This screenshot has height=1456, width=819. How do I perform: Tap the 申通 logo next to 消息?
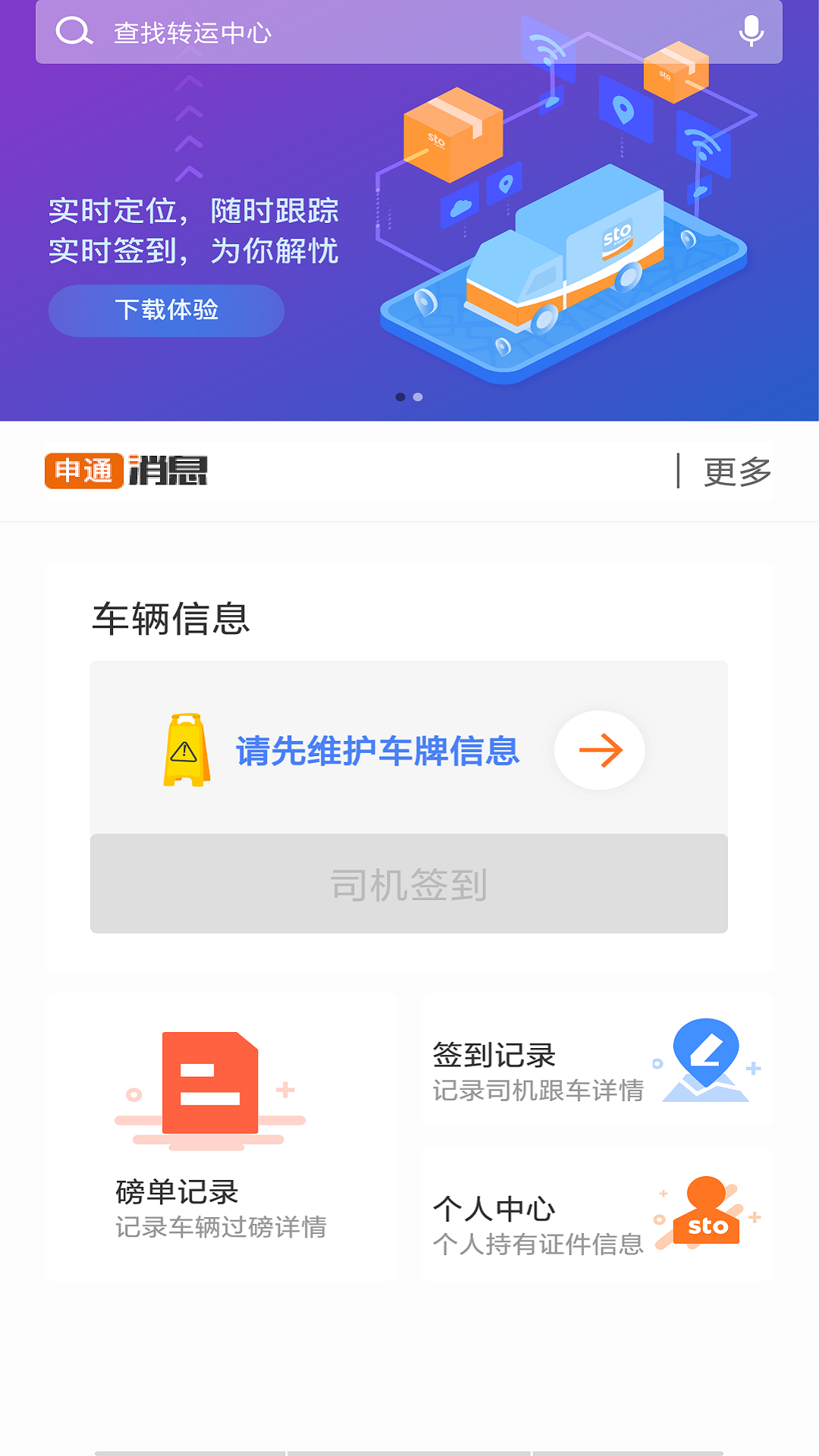click(x=83, y=472)
